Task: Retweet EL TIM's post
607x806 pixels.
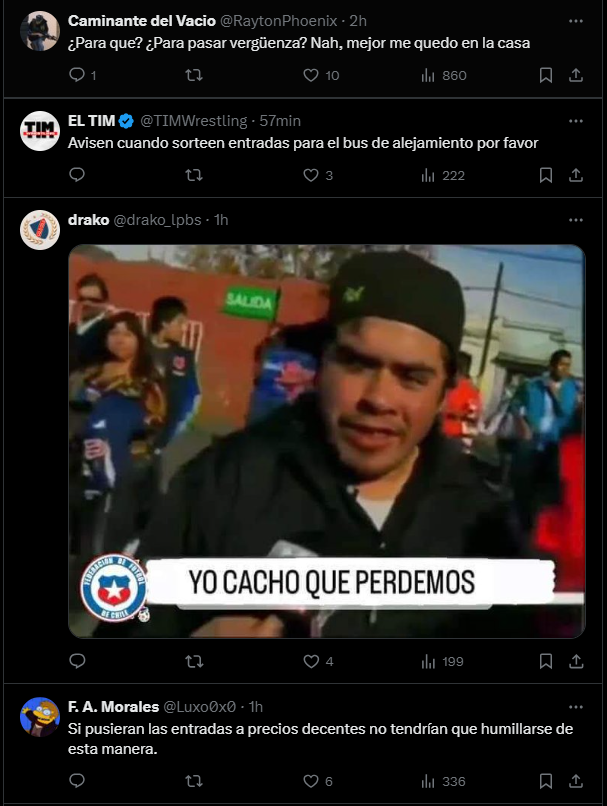Action: [x=194, y=175]
